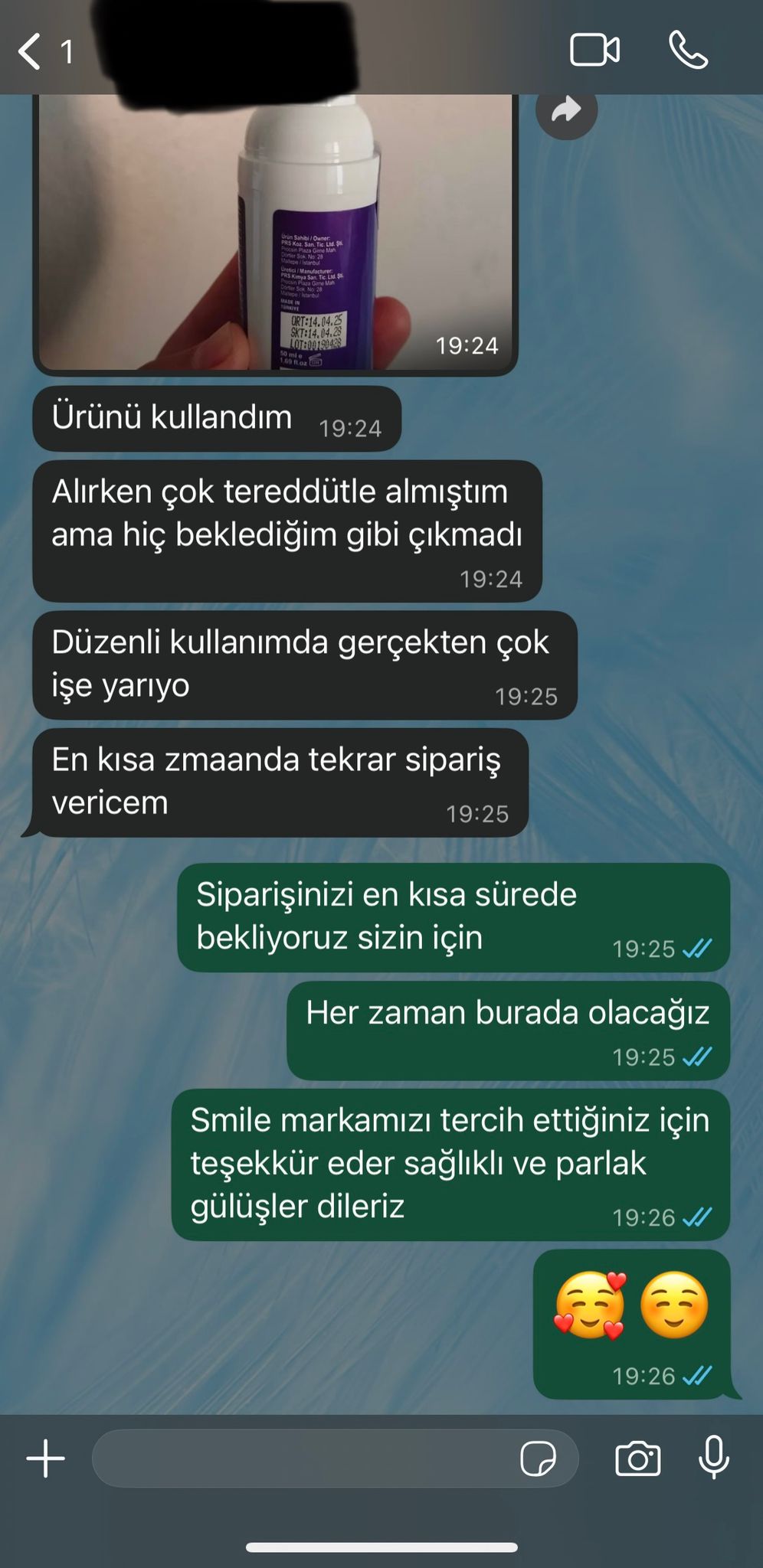
Task: Open the camera
Action: pos(637,1458)
